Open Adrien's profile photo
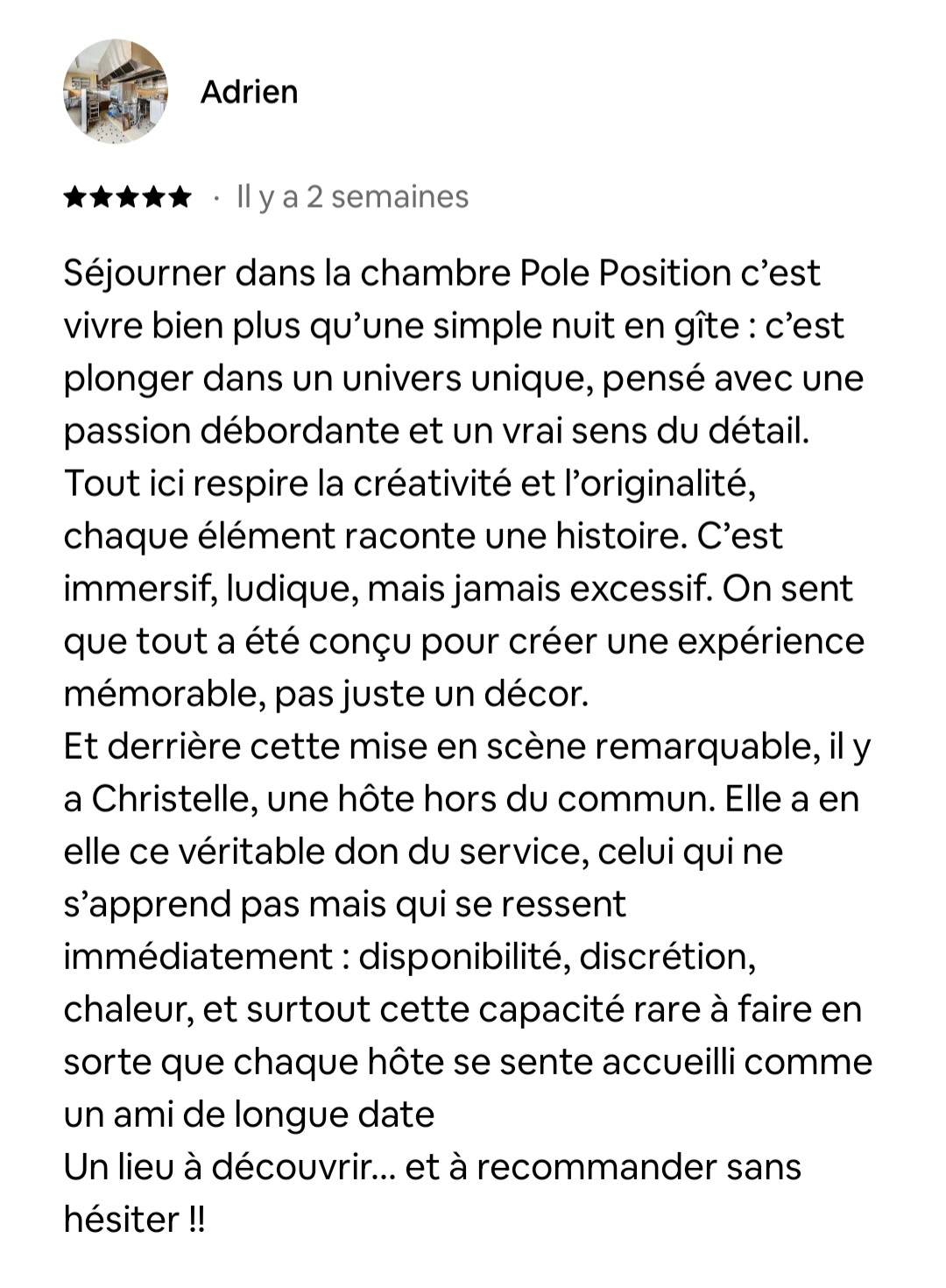Viewport: 946px width, 1288px height. click(115, 91)
